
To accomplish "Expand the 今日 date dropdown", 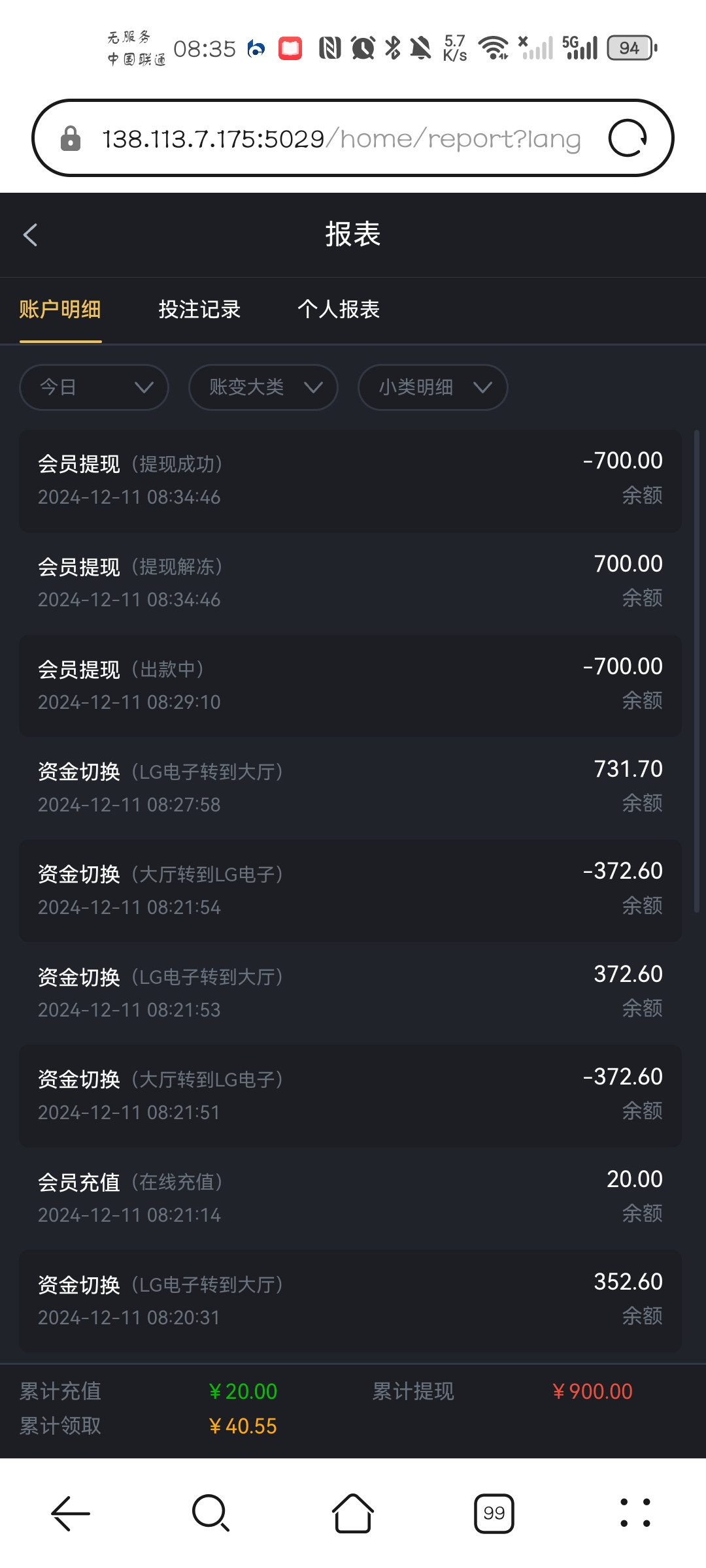I will [94, 387].
